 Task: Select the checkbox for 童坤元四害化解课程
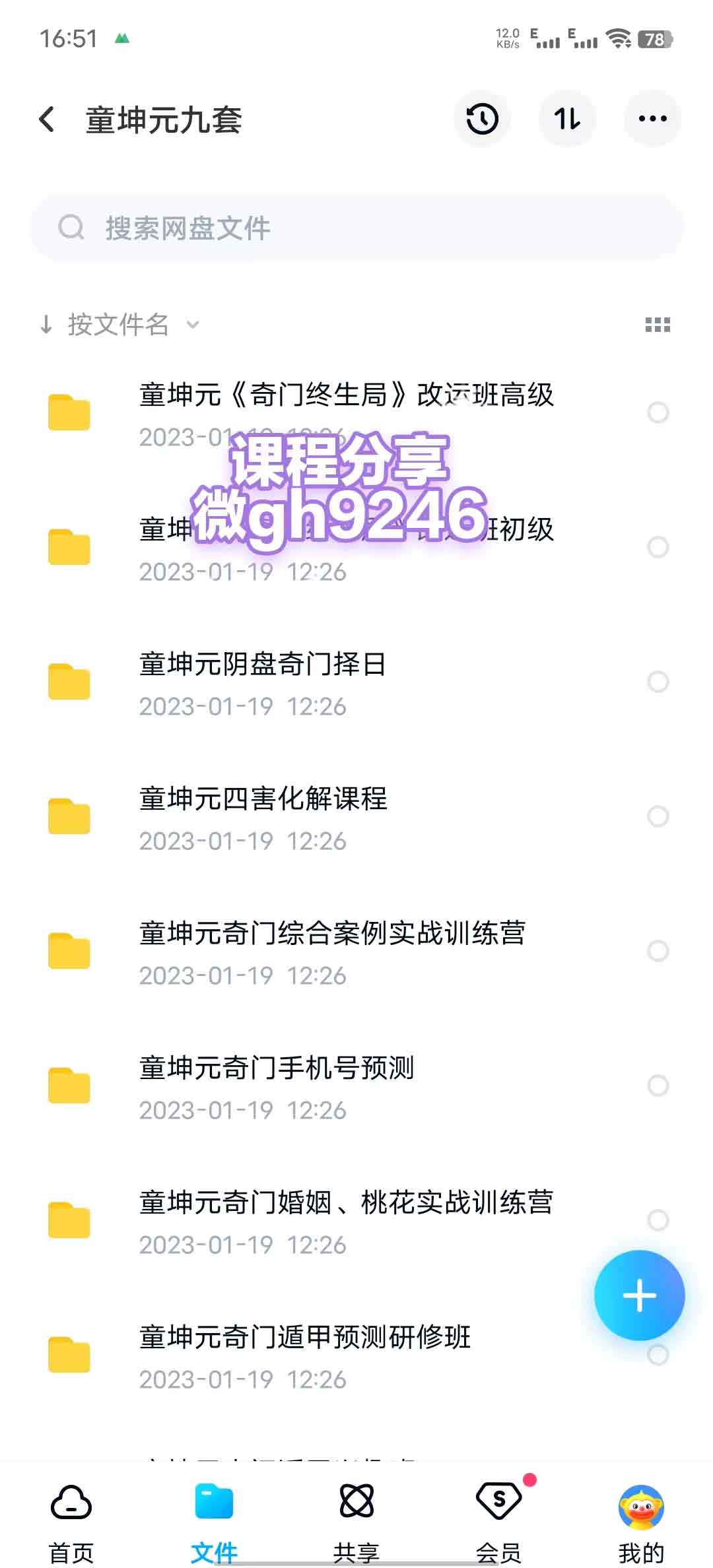point(658,816)
